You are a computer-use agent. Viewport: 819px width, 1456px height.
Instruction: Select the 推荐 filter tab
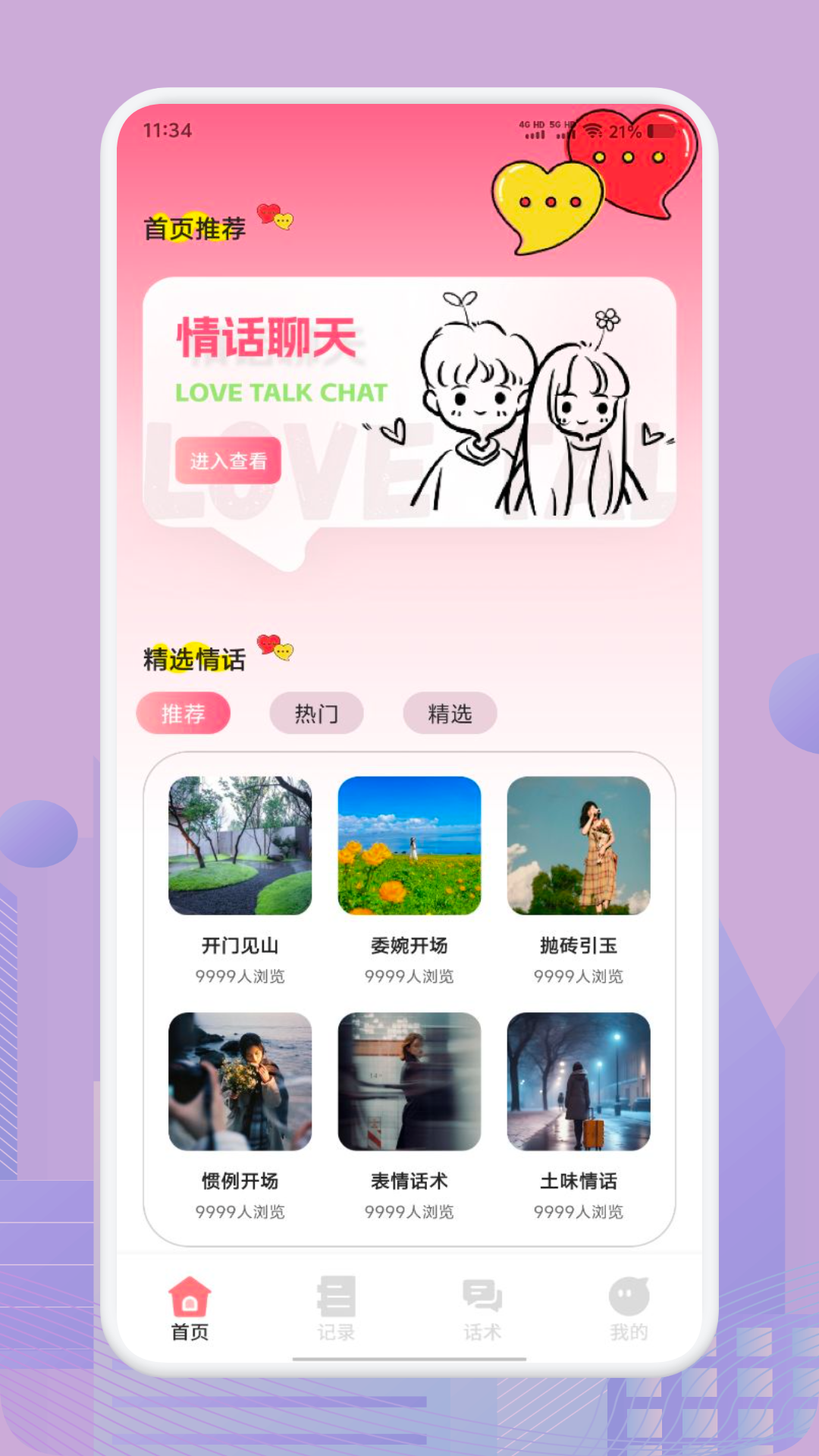184,713
